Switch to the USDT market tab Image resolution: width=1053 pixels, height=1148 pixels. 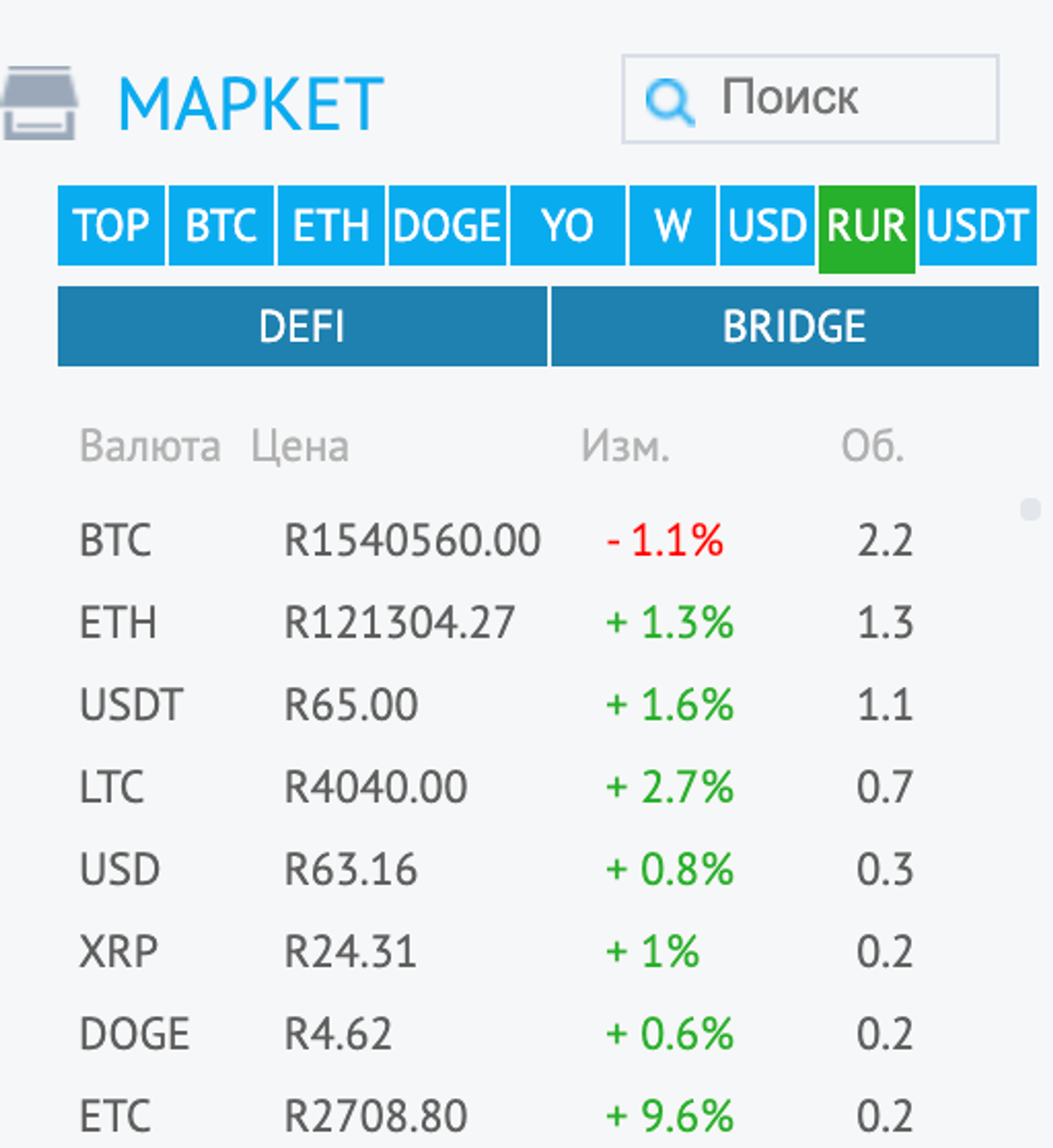coord(977,227)
